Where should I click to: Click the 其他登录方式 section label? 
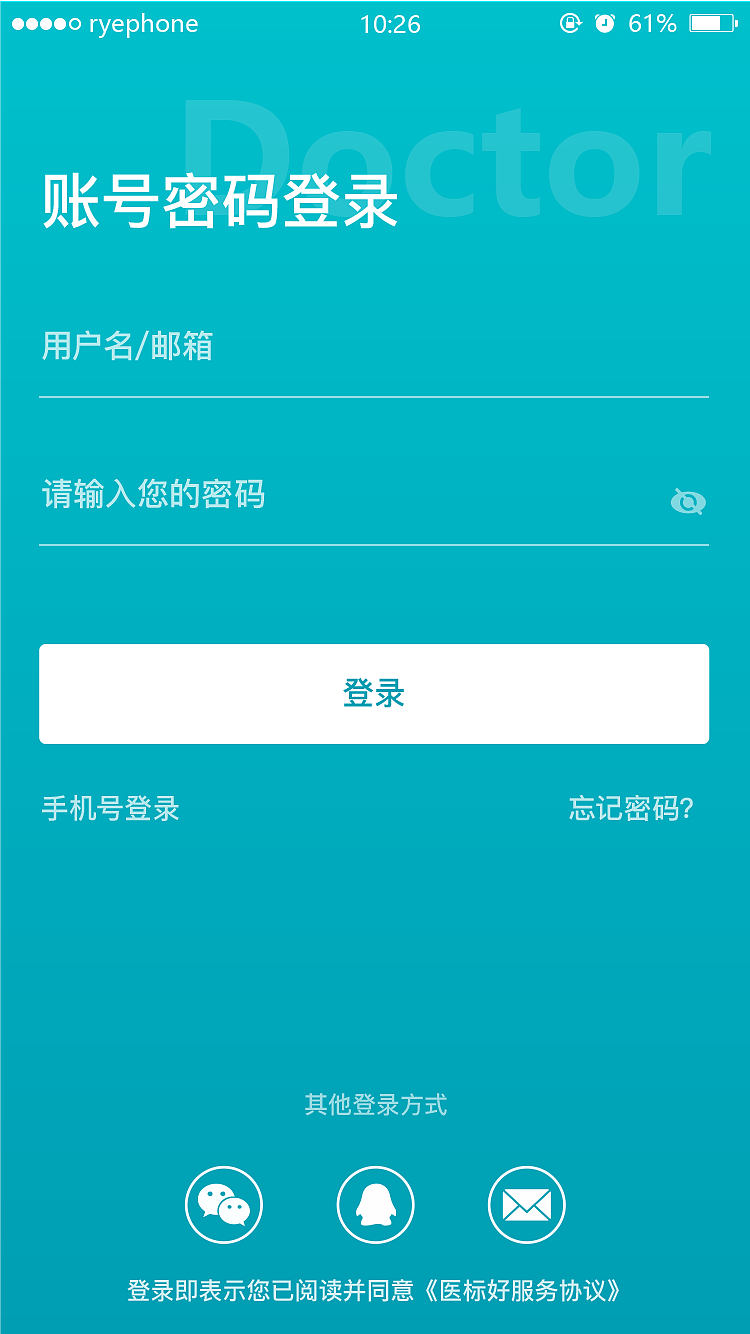point(375,1105)
